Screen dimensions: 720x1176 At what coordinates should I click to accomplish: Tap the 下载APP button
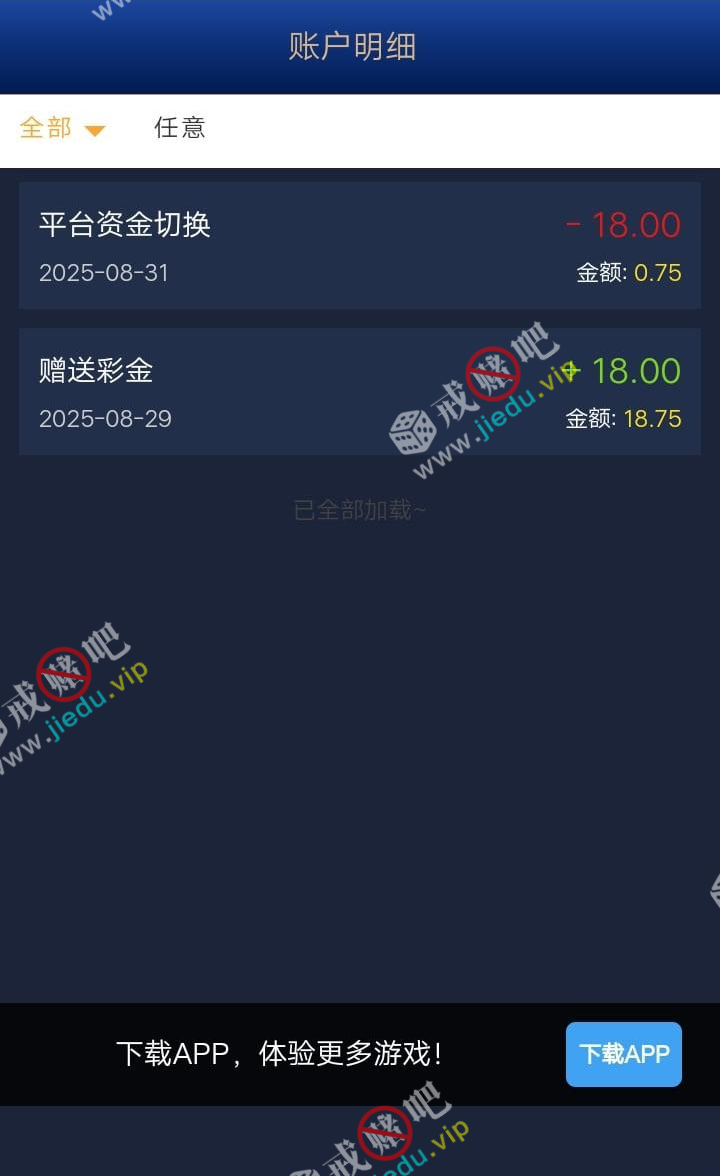pos(623,1054)
